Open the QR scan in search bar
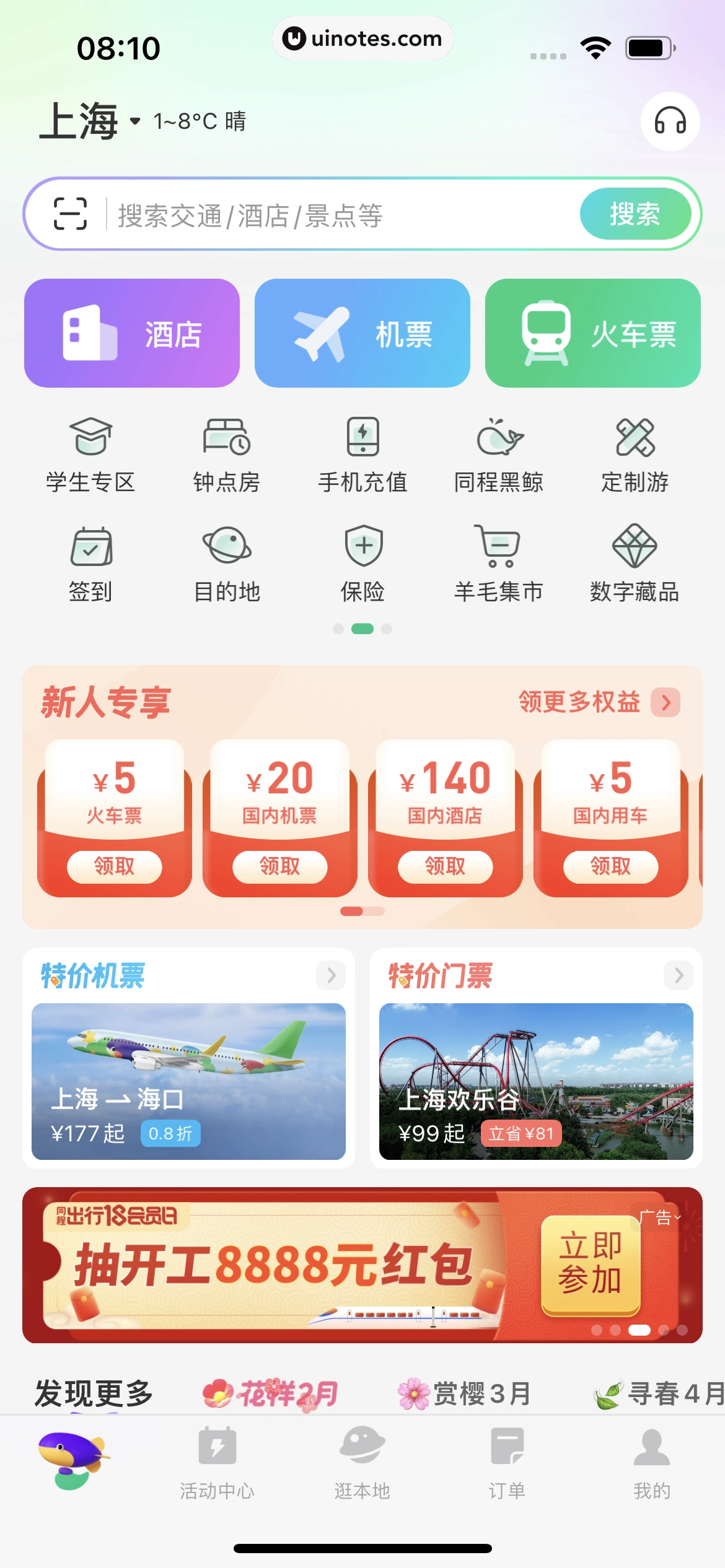The height and width of the screenshot is (1568, 725). pyautogui.click(x=70, y=214)
